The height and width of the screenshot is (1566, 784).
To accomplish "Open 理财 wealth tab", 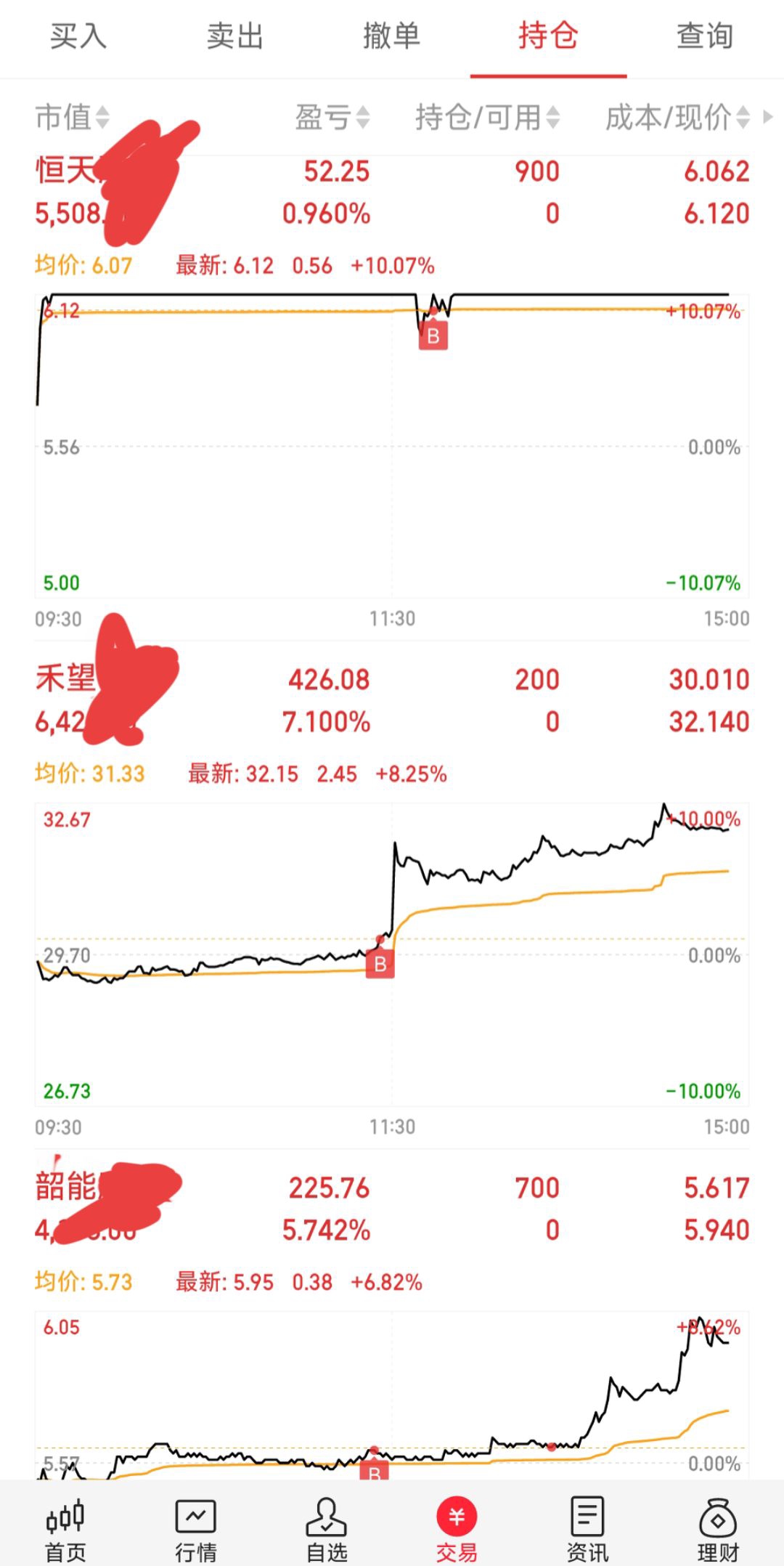I will (719, 1524).
